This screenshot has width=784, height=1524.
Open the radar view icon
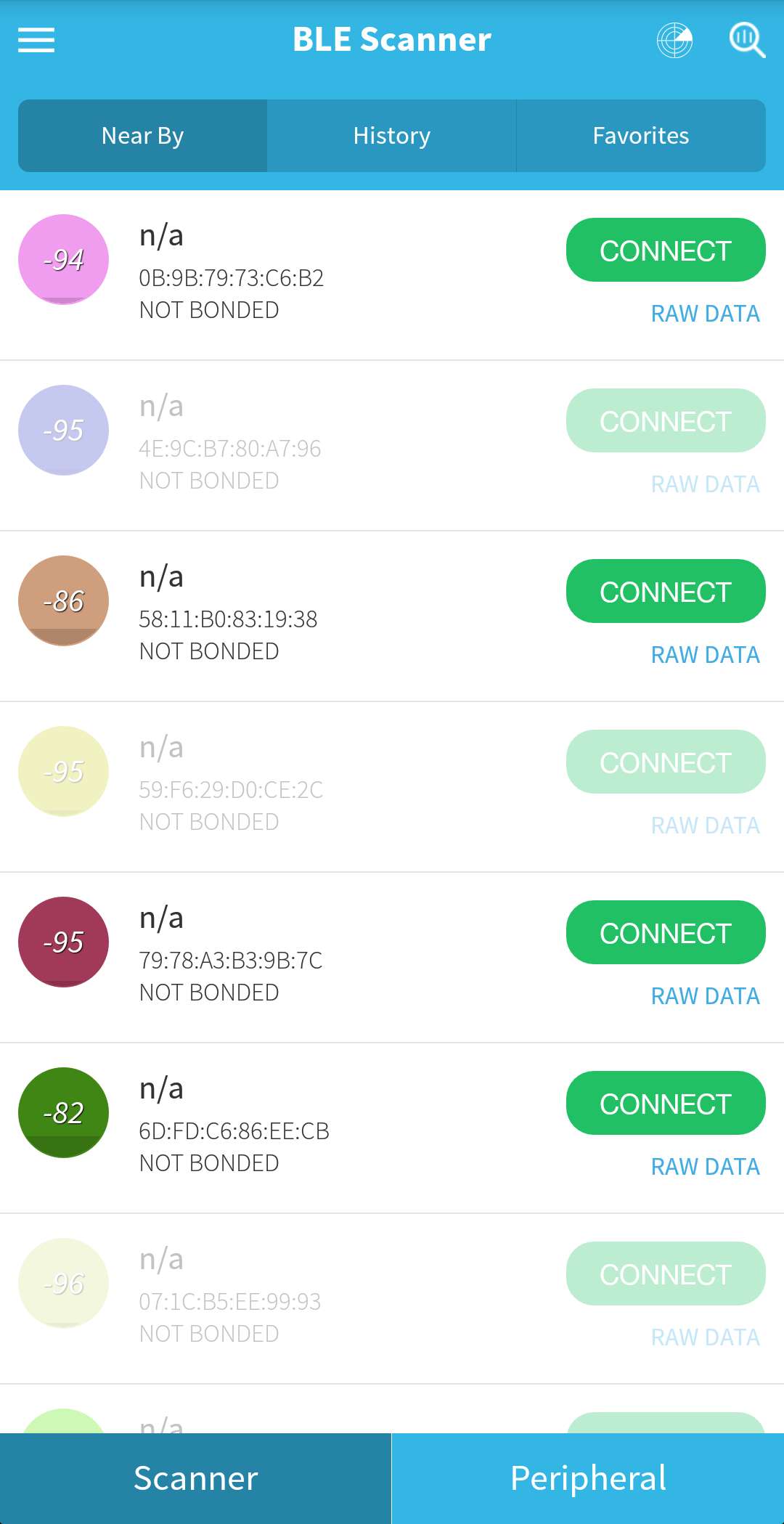pyautogui.click(x=674, y=40)
